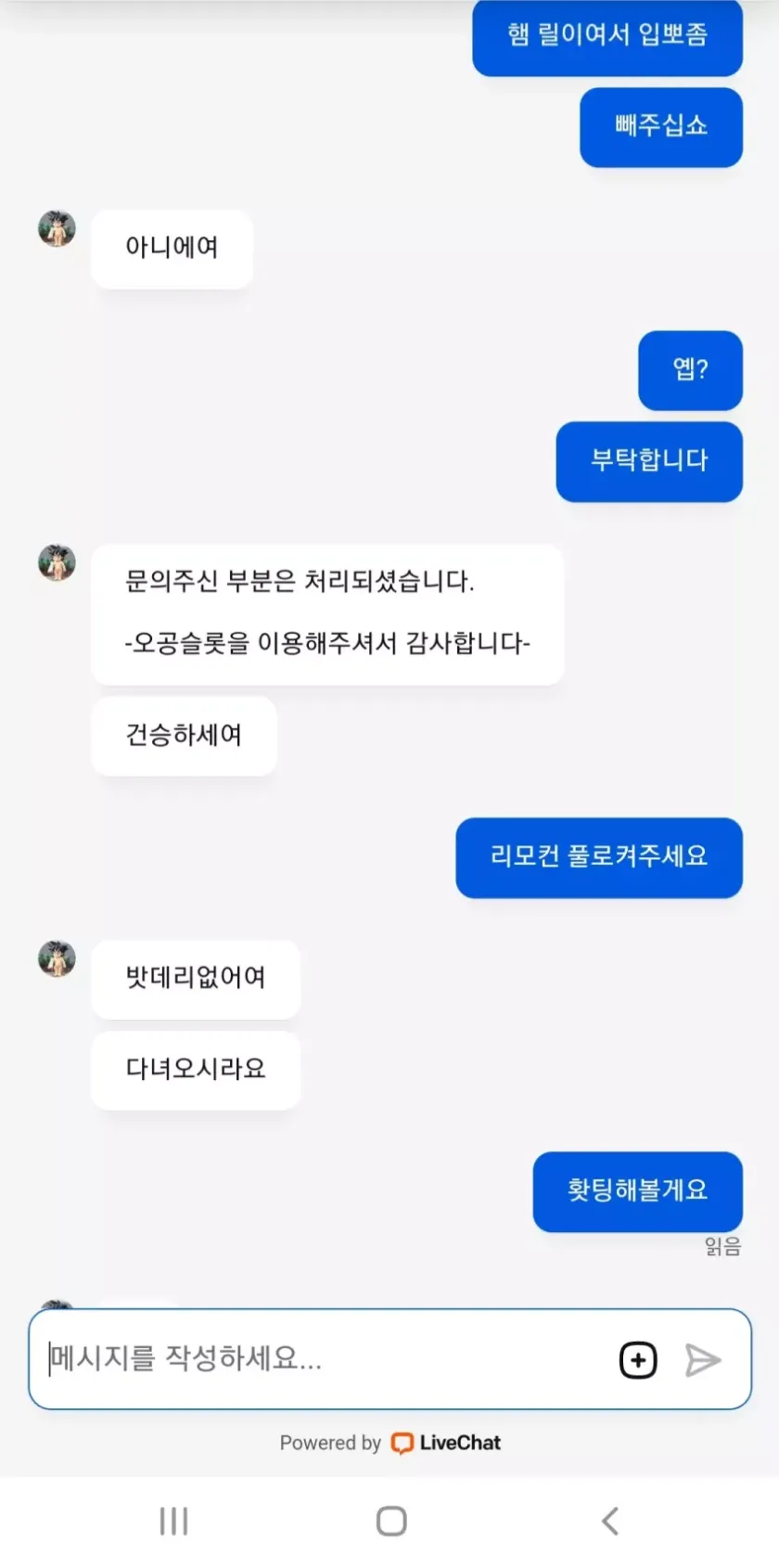Send the message with arrow icon
The width and height of the screenshot is (779, 1568).
(x=703, y=1360)
